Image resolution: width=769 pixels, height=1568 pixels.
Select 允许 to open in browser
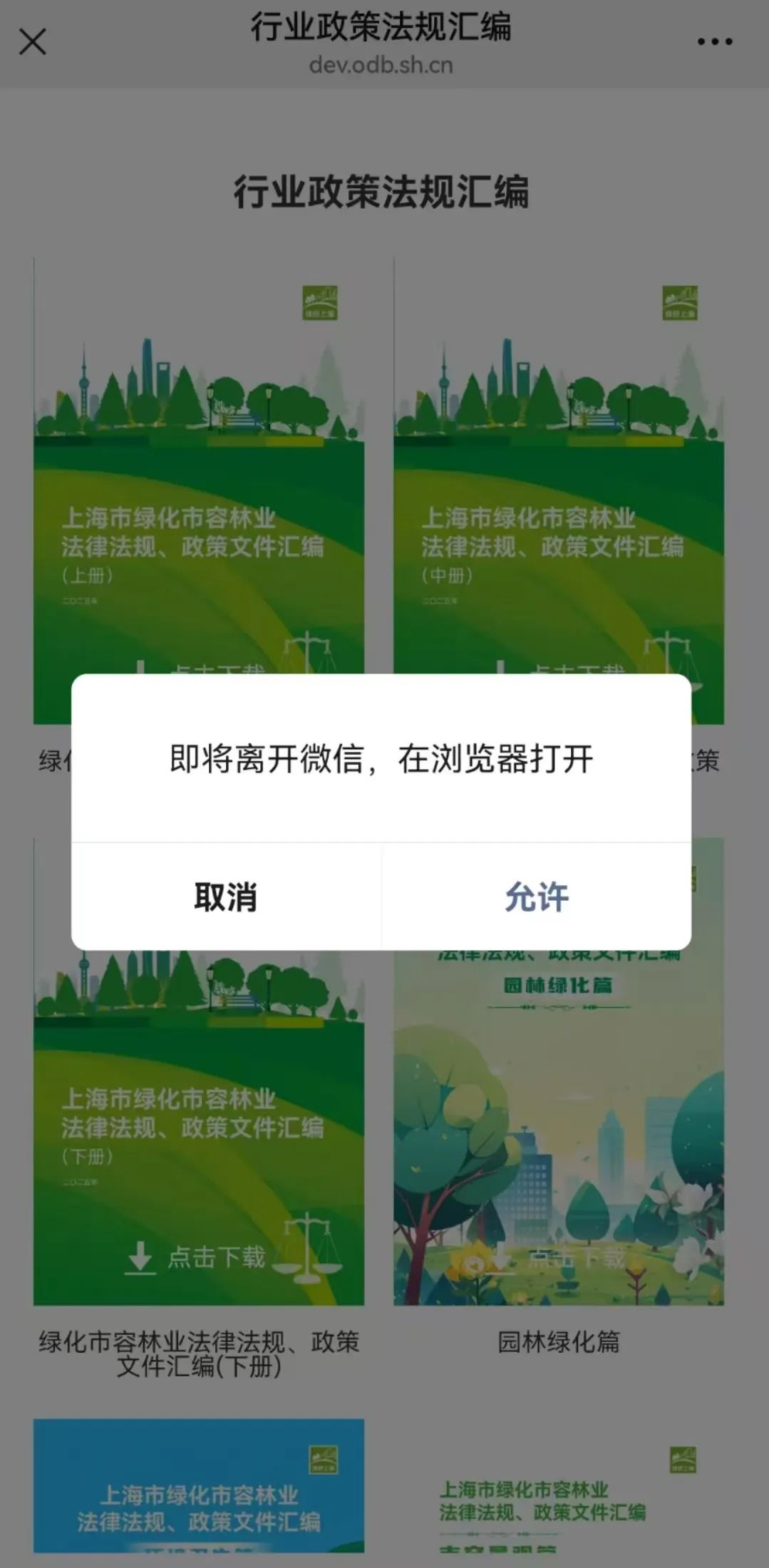(x=537, y=897)
